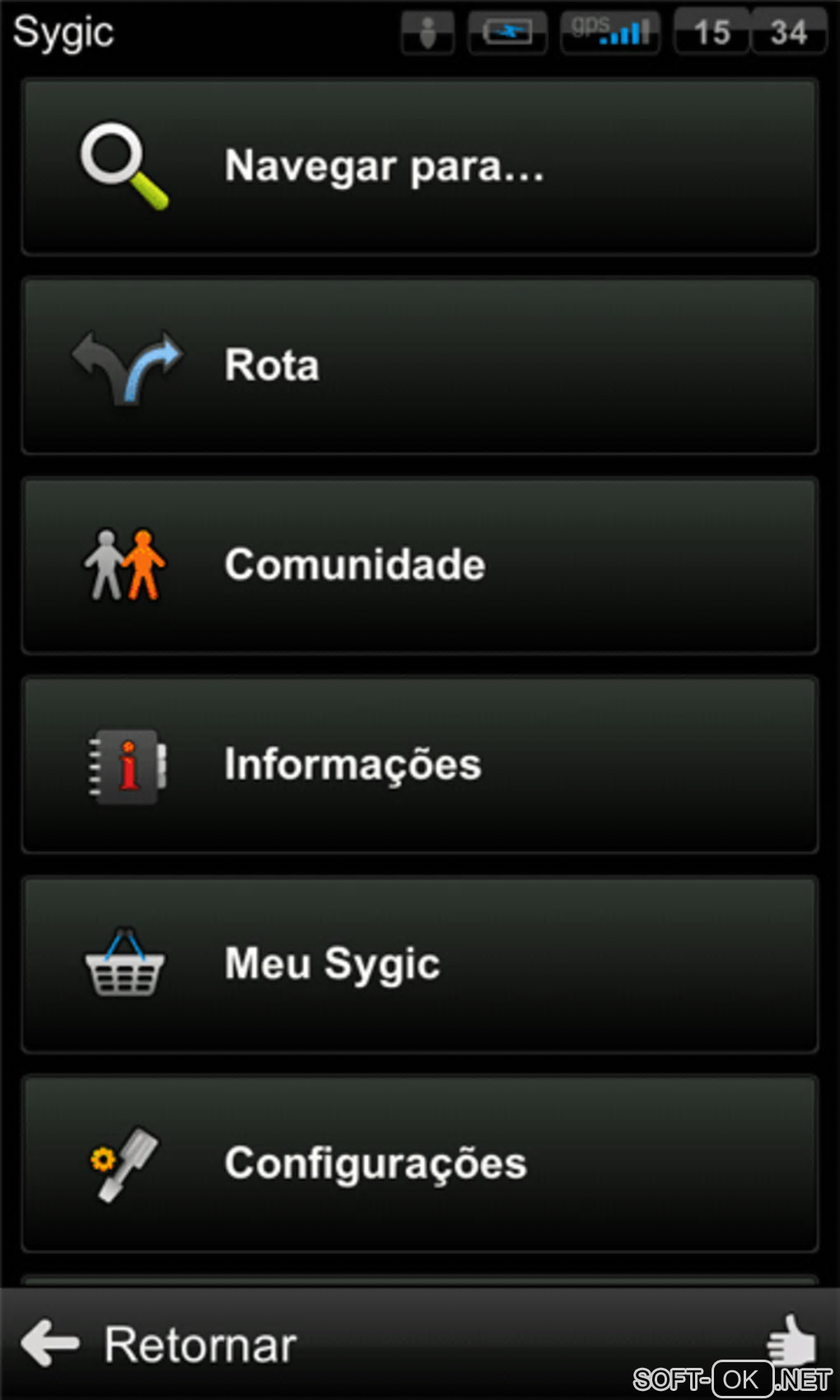Tap Retornar to go back
This screenshot has height=1400, width=840.
(x=161, y=1345)
